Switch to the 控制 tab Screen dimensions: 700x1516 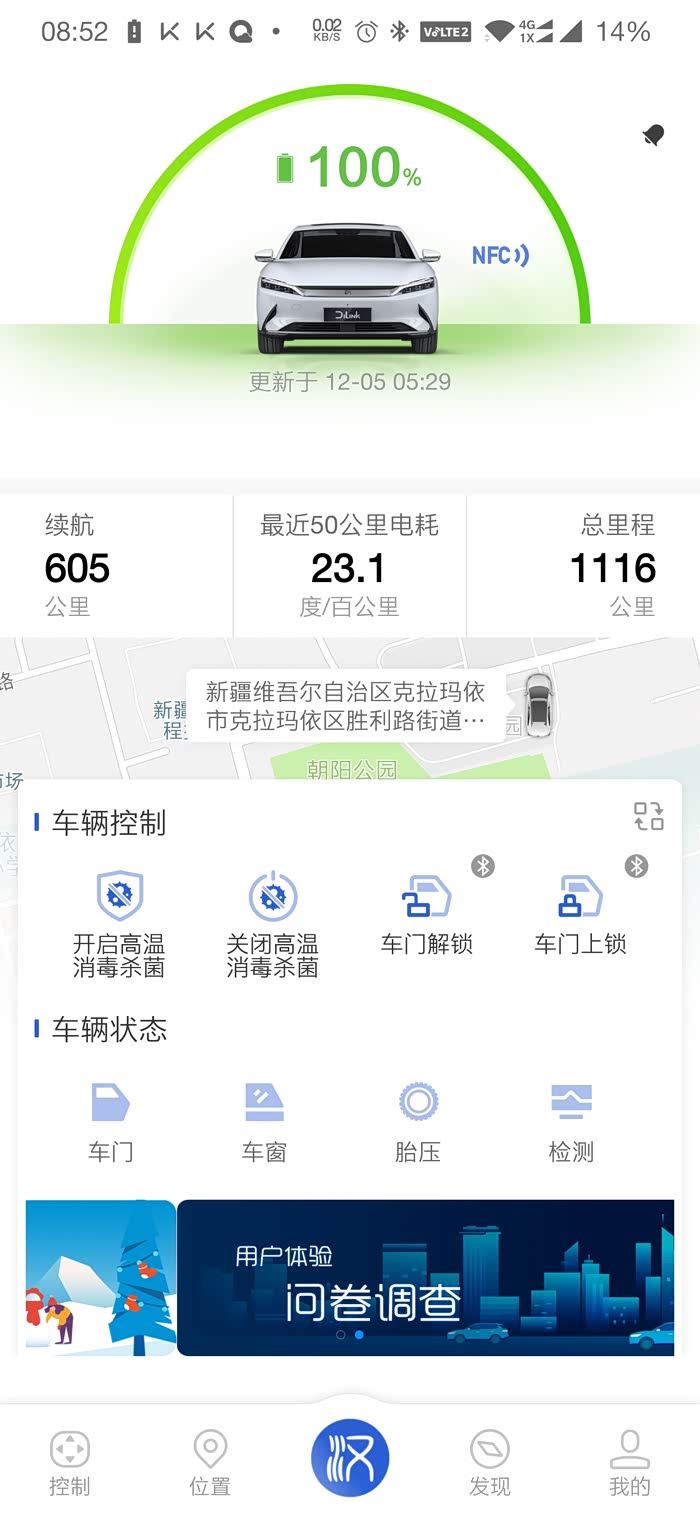(x=69, y=1461)
